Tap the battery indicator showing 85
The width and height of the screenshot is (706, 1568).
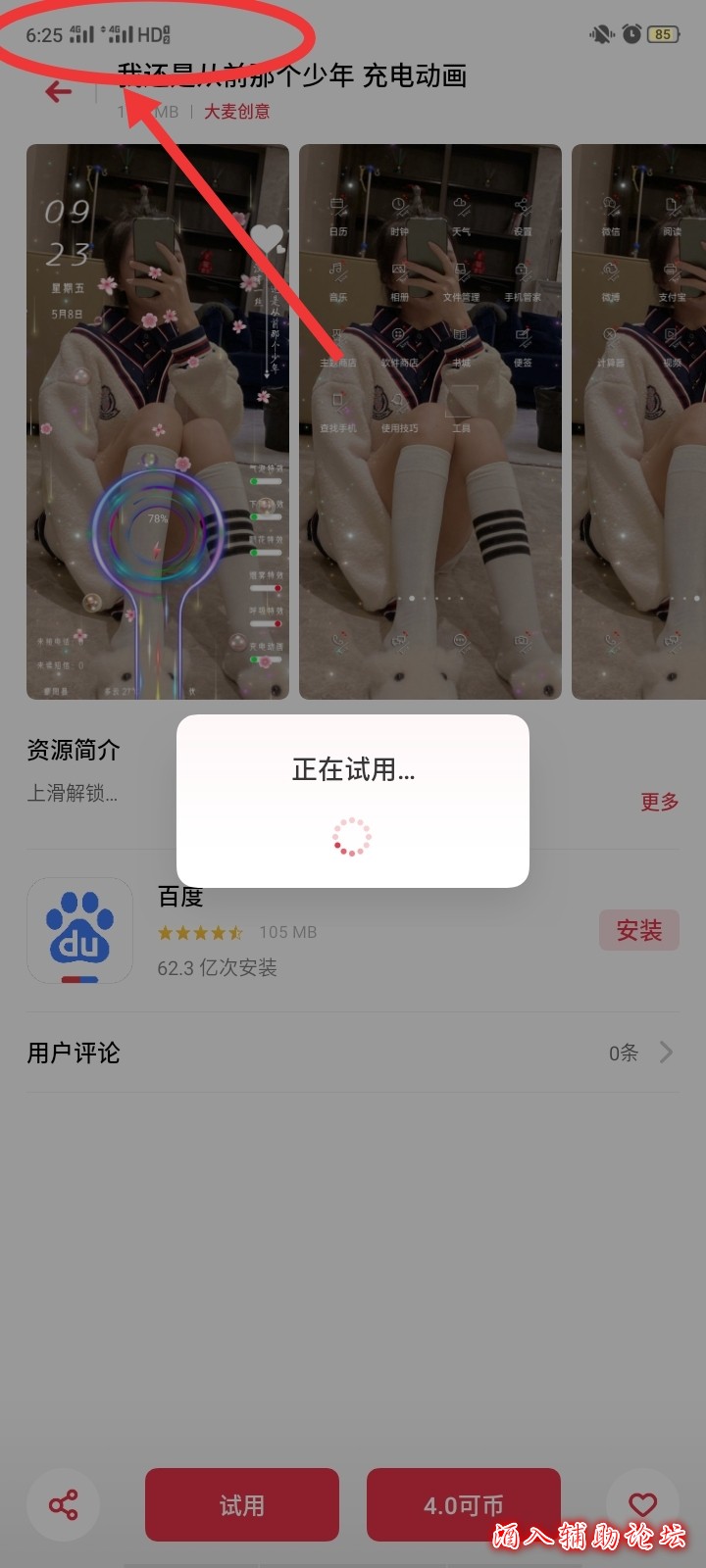click(x=663, y=32)
